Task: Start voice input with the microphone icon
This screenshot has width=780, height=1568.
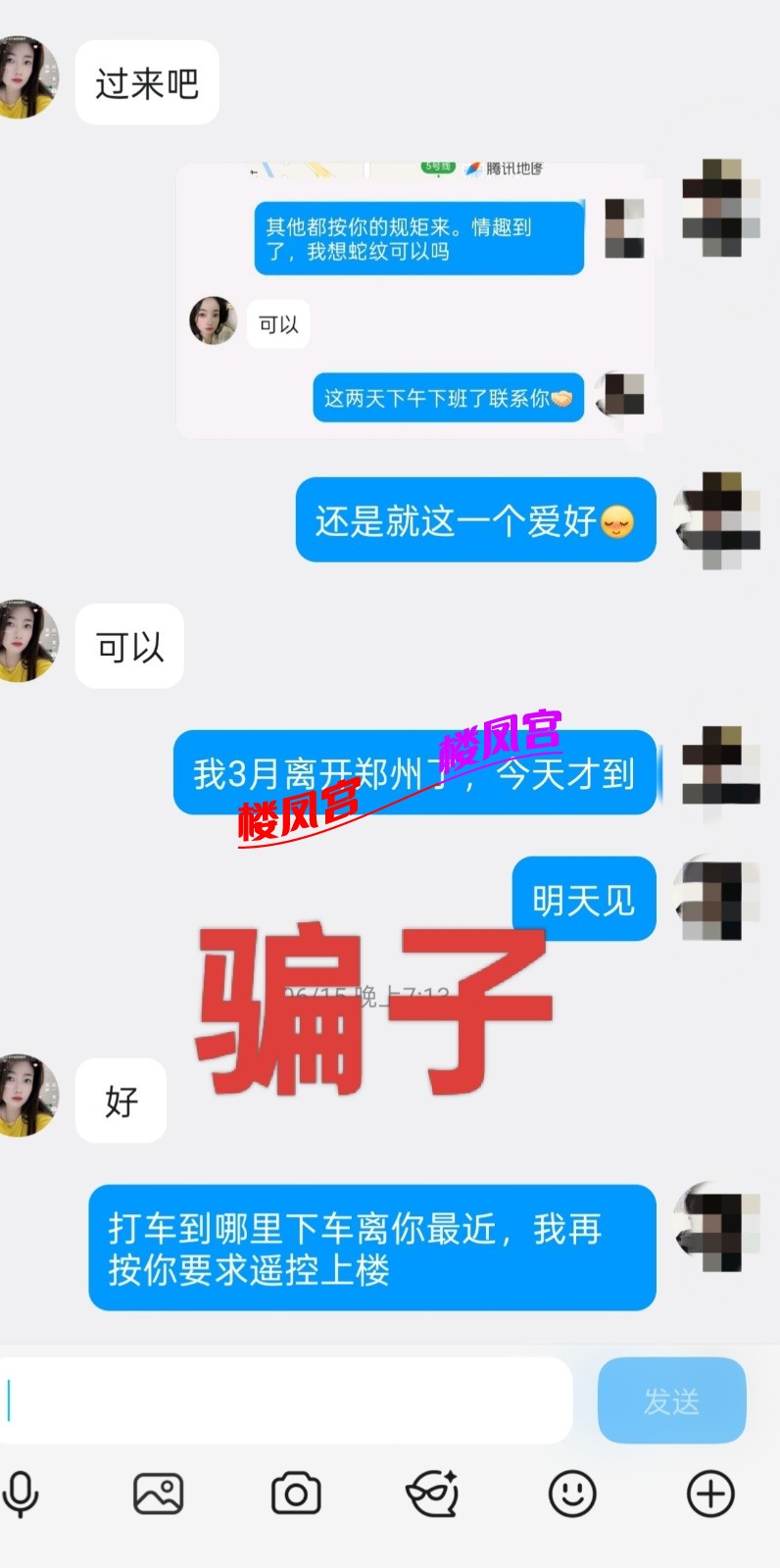Action: point(21,1494)
